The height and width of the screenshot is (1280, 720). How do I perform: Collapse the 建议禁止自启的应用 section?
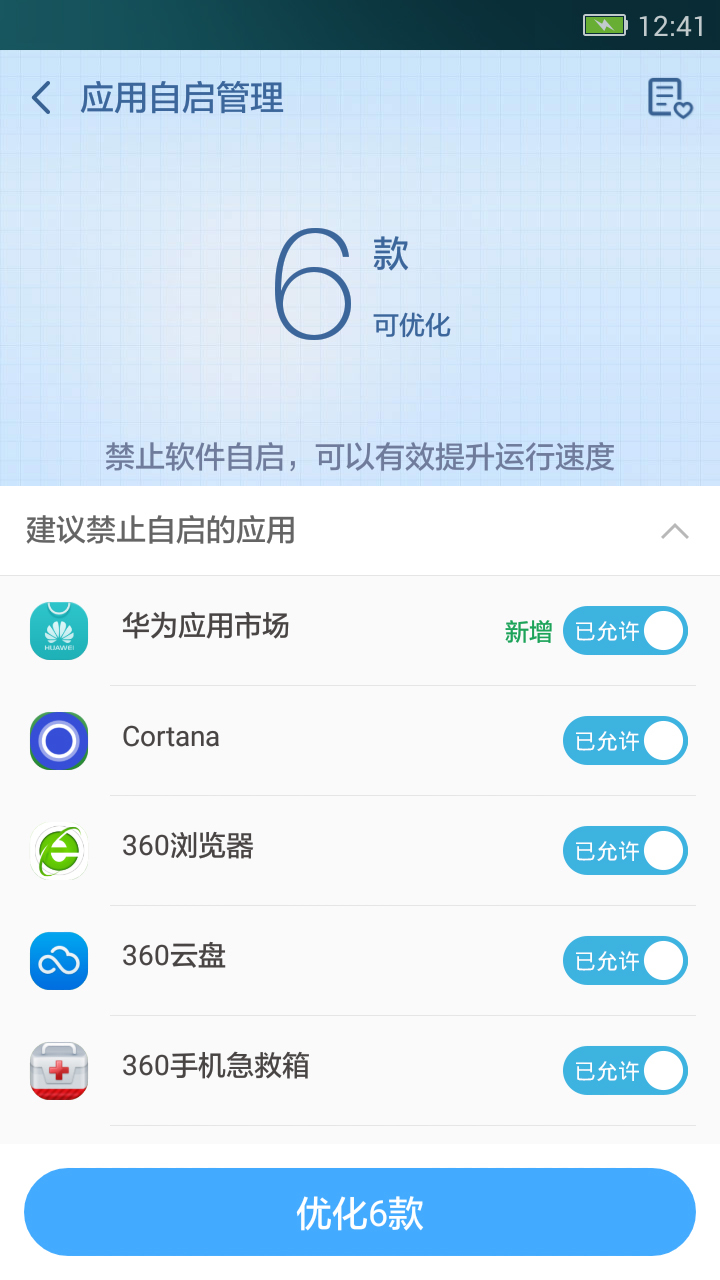click(x=674, y=531)
